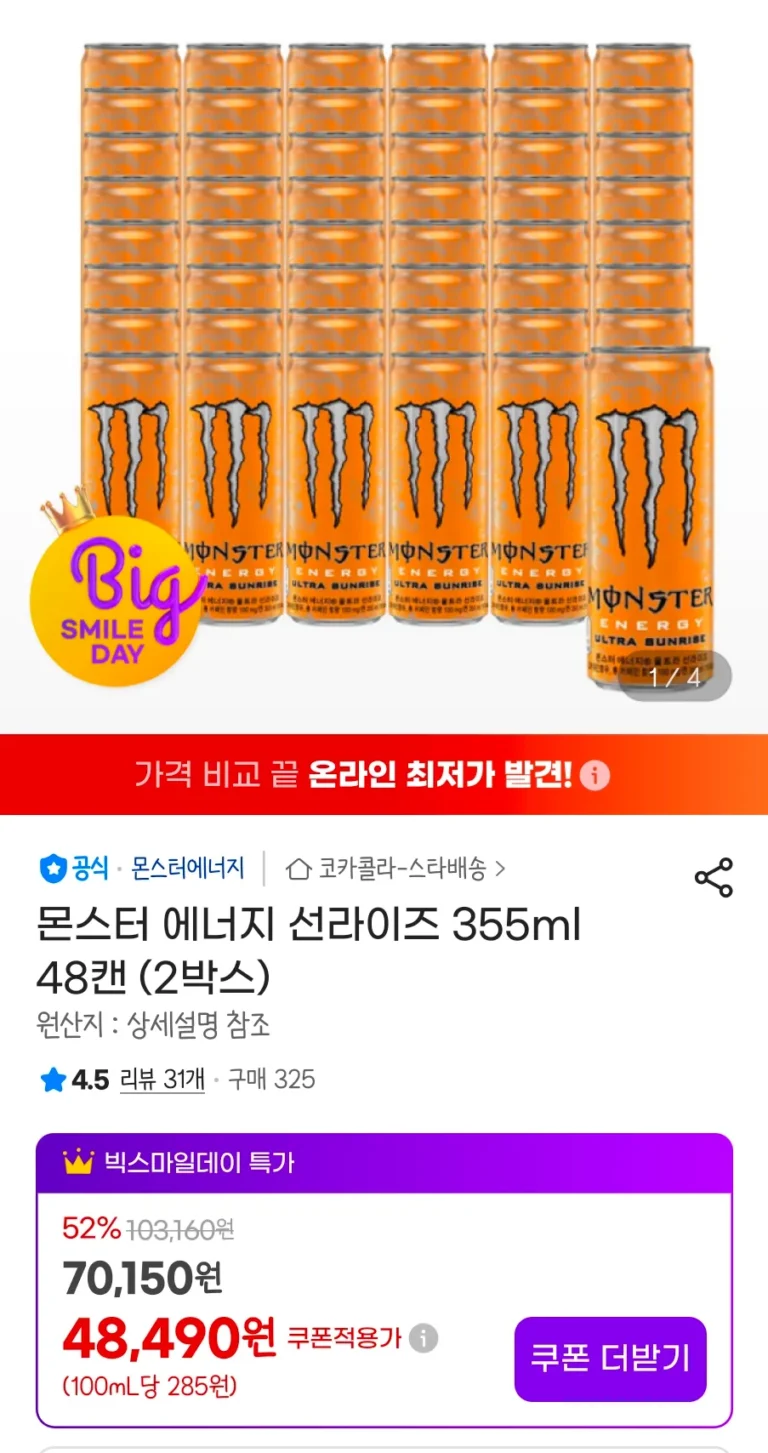Open the Monster Energy product image
768x1453 pixels.
coord(384,367)
